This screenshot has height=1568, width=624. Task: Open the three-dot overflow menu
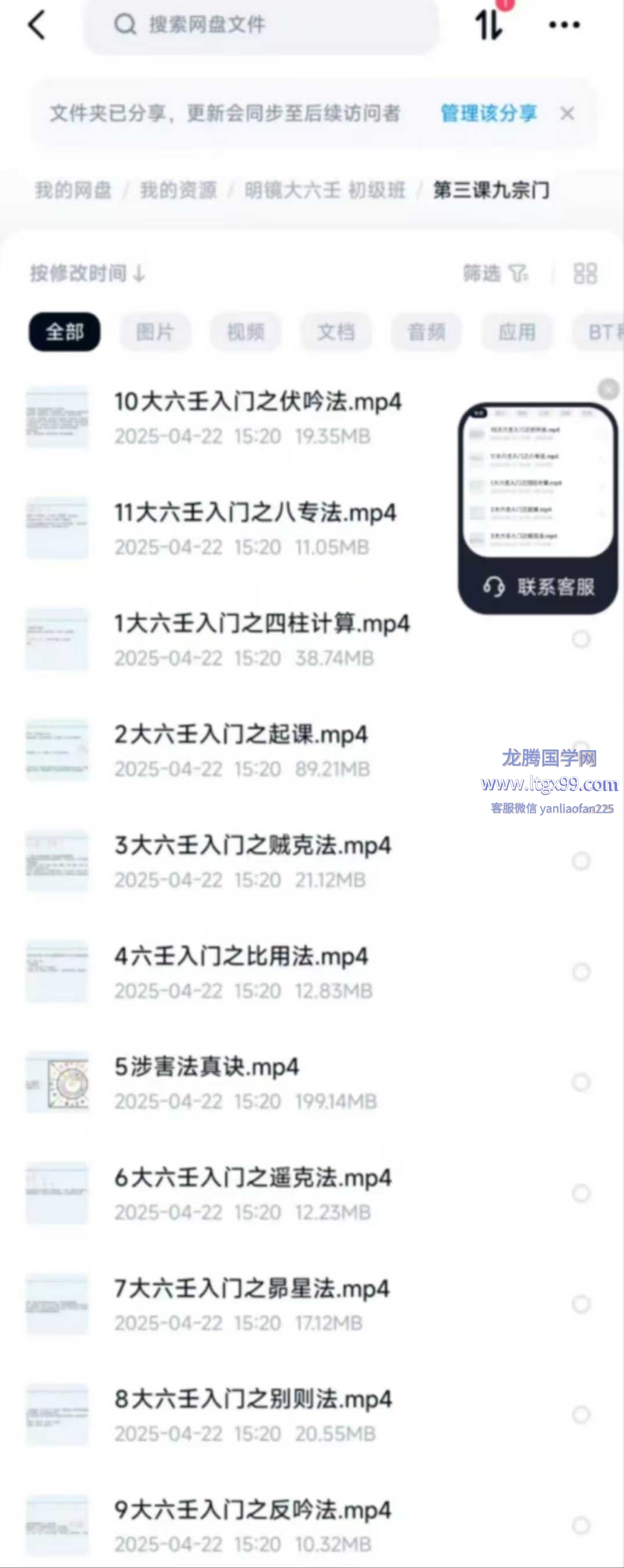(x=564, y=25)
